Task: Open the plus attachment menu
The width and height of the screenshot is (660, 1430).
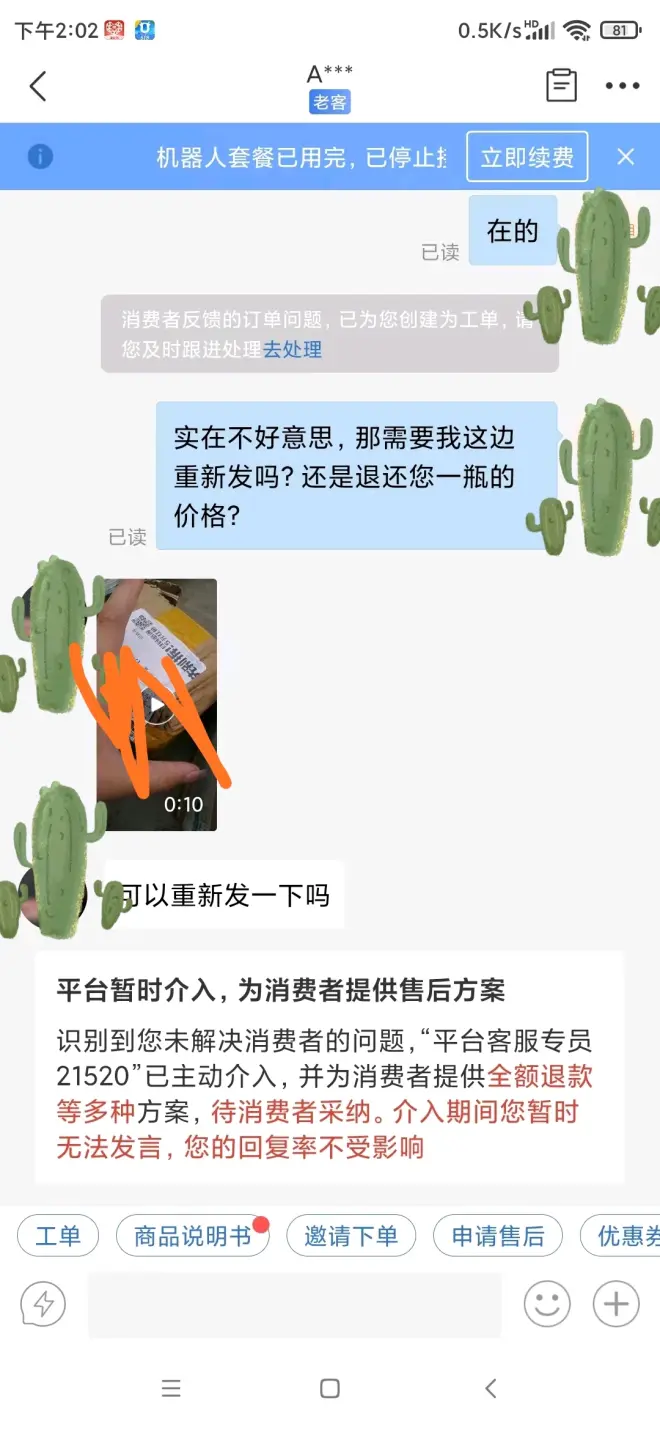Action: (616, 1304)
